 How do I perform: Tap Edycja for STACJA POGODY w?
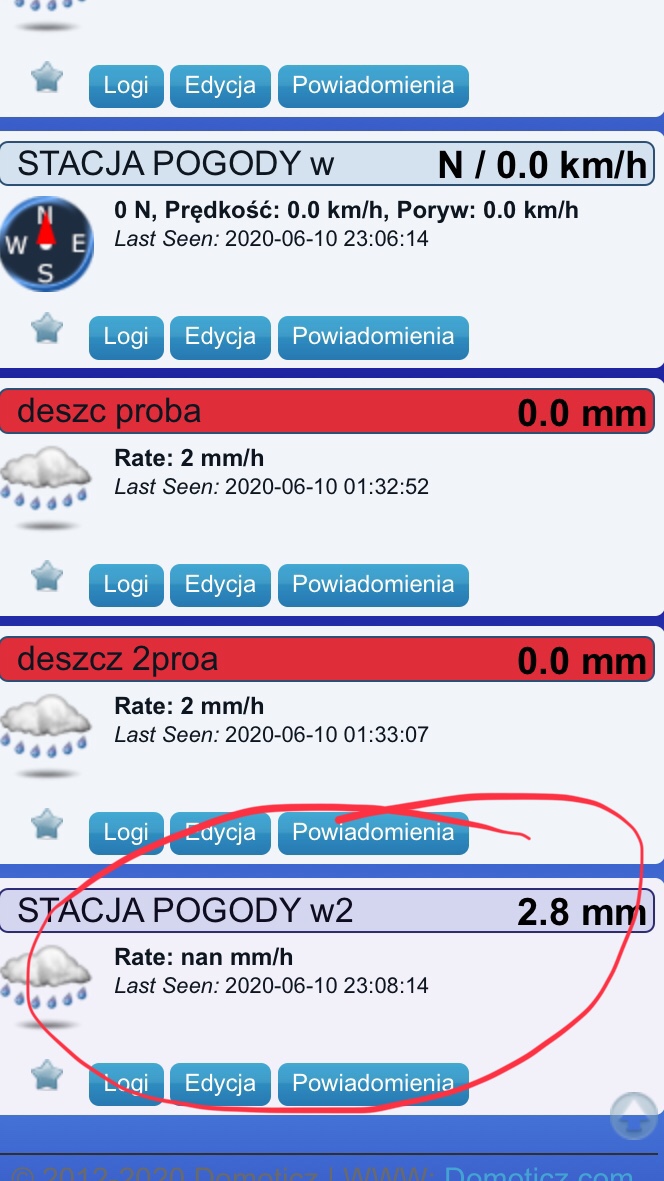coord(220,337)
